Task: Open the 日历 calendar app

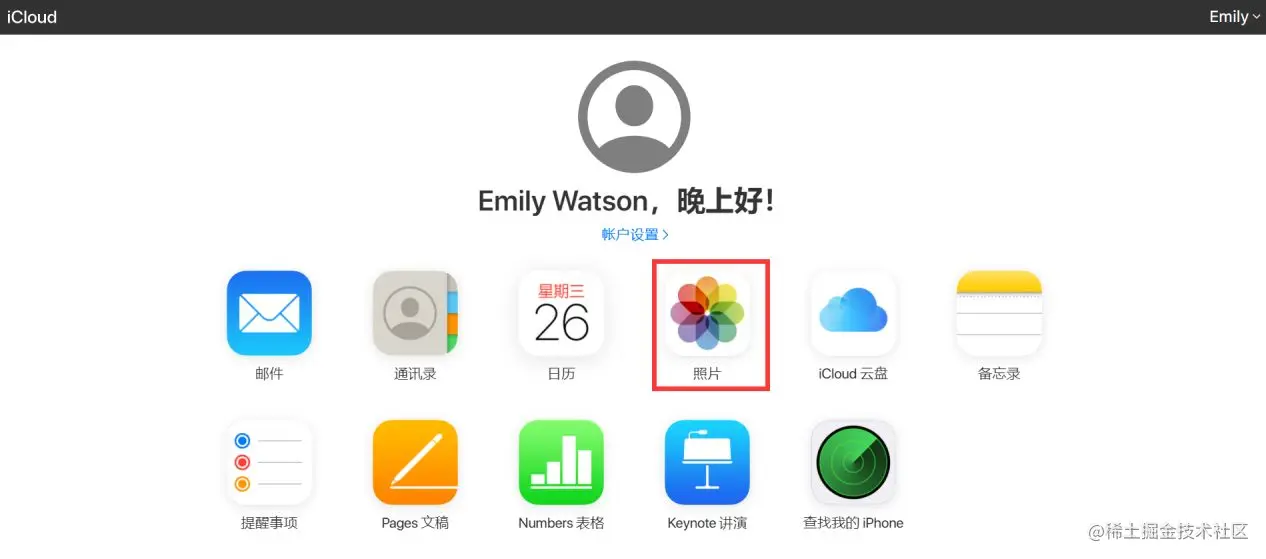Action: (561, 313)
